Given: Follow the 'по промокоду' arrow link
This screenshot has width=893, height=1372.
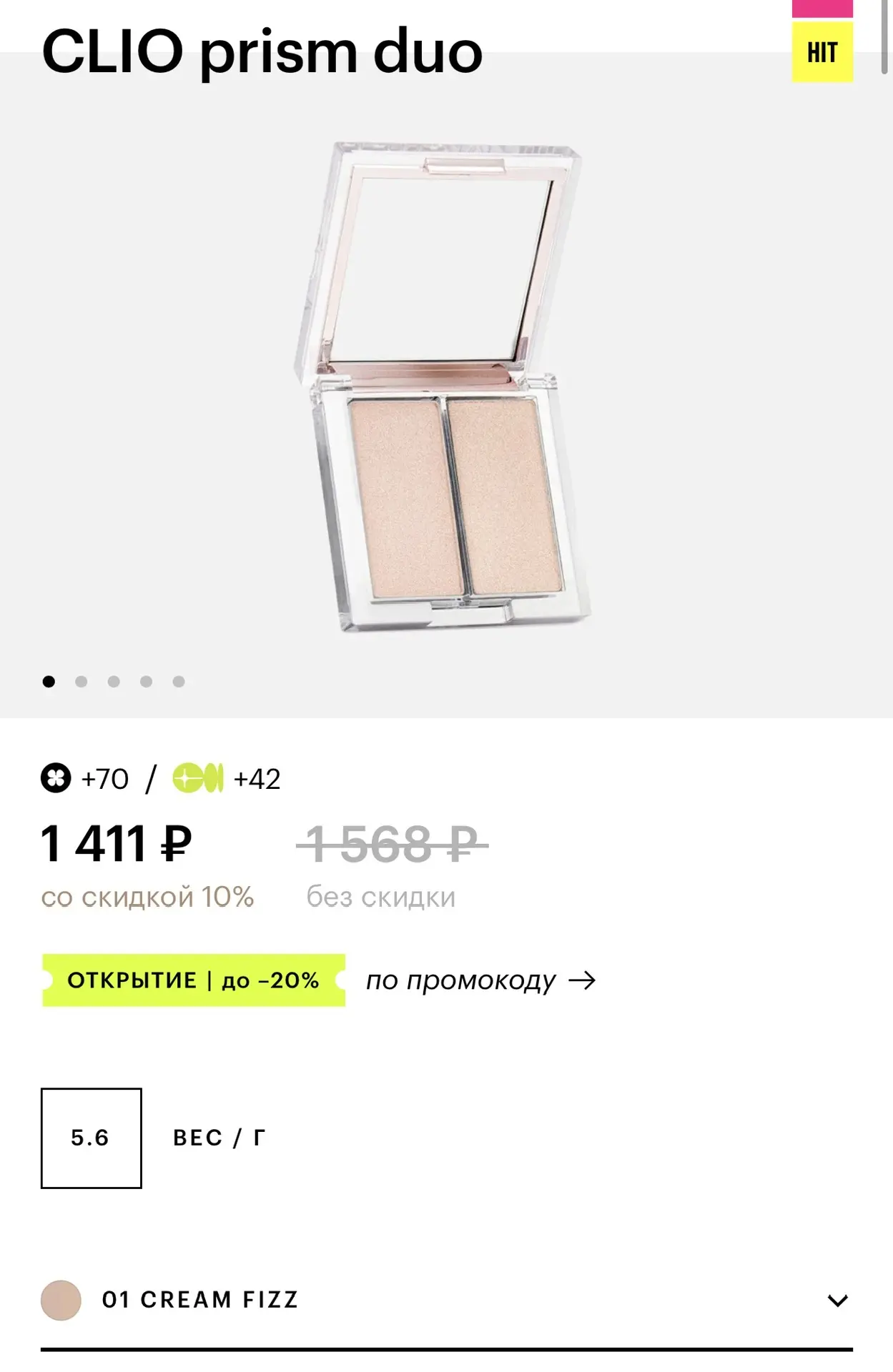Looking at the screenshot, I should coord(480,980).
